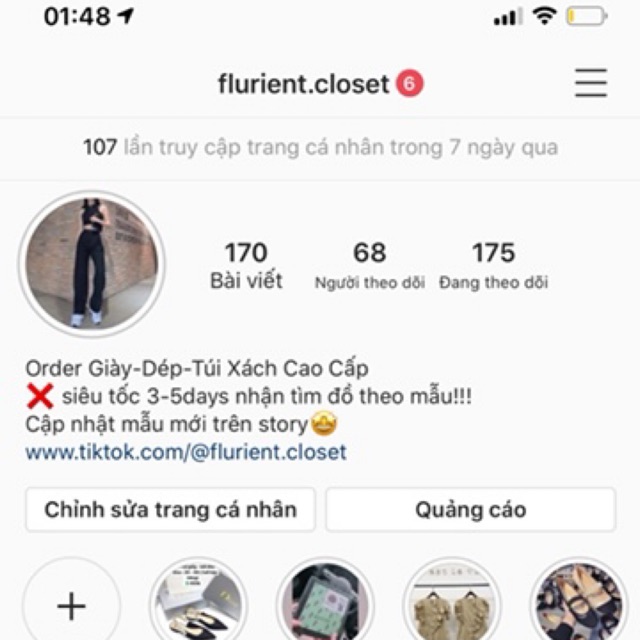Add a new story highlight
640x640 pixels.
pyautogui.click(x=72, y=604)
